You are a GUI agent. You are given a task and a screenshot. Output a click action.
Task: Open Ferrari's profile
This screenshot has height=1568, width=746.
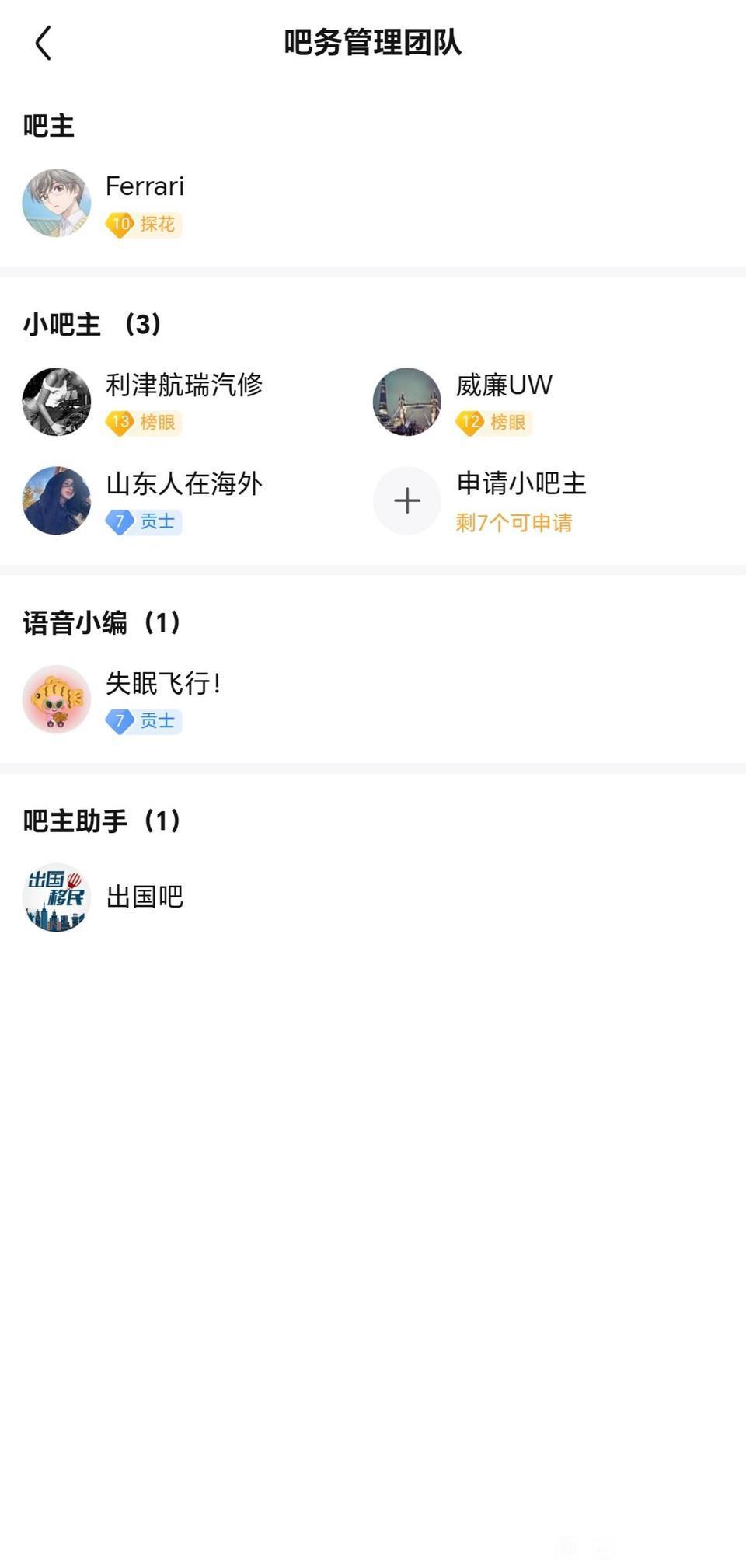point(57,203)
